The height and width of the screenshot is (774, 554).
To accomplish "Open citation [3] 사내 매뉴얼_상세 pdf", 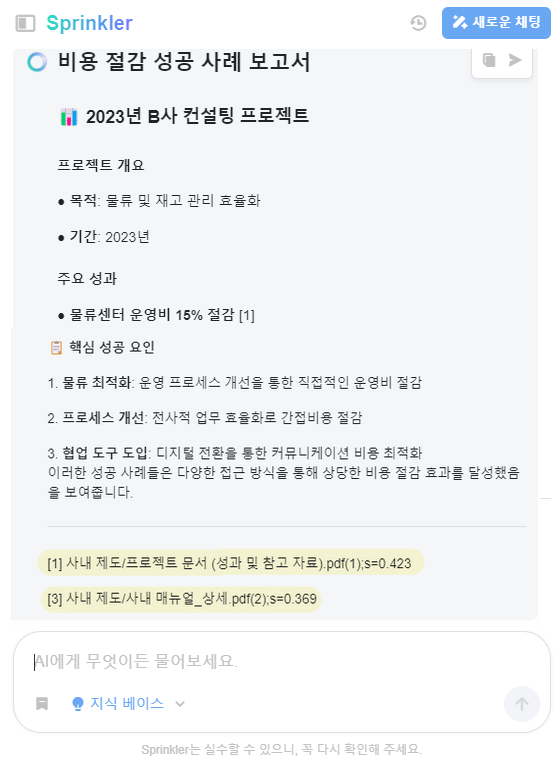I will click(x=181, y=599).
